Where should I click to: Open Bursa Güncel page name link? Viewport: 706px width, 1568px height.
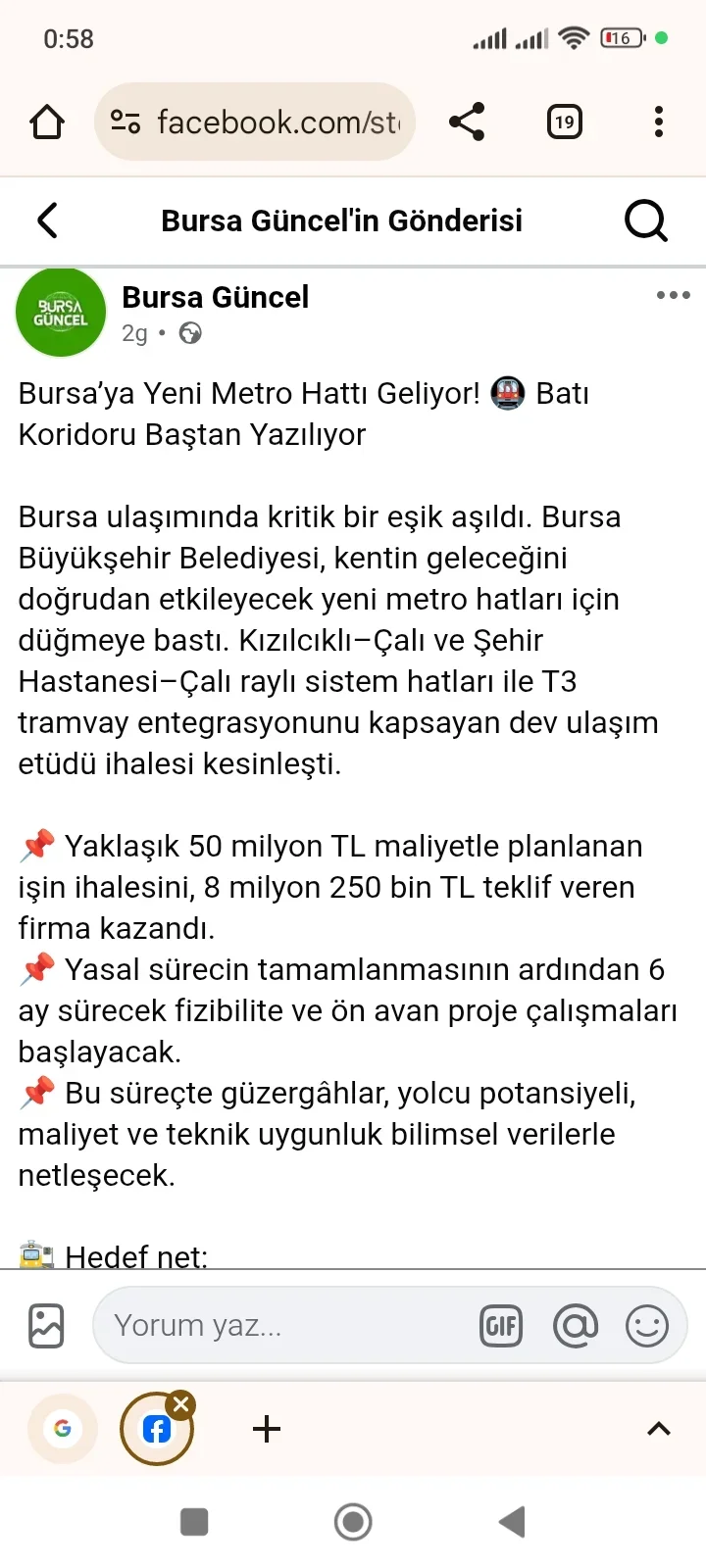click(x=215, y=297)
